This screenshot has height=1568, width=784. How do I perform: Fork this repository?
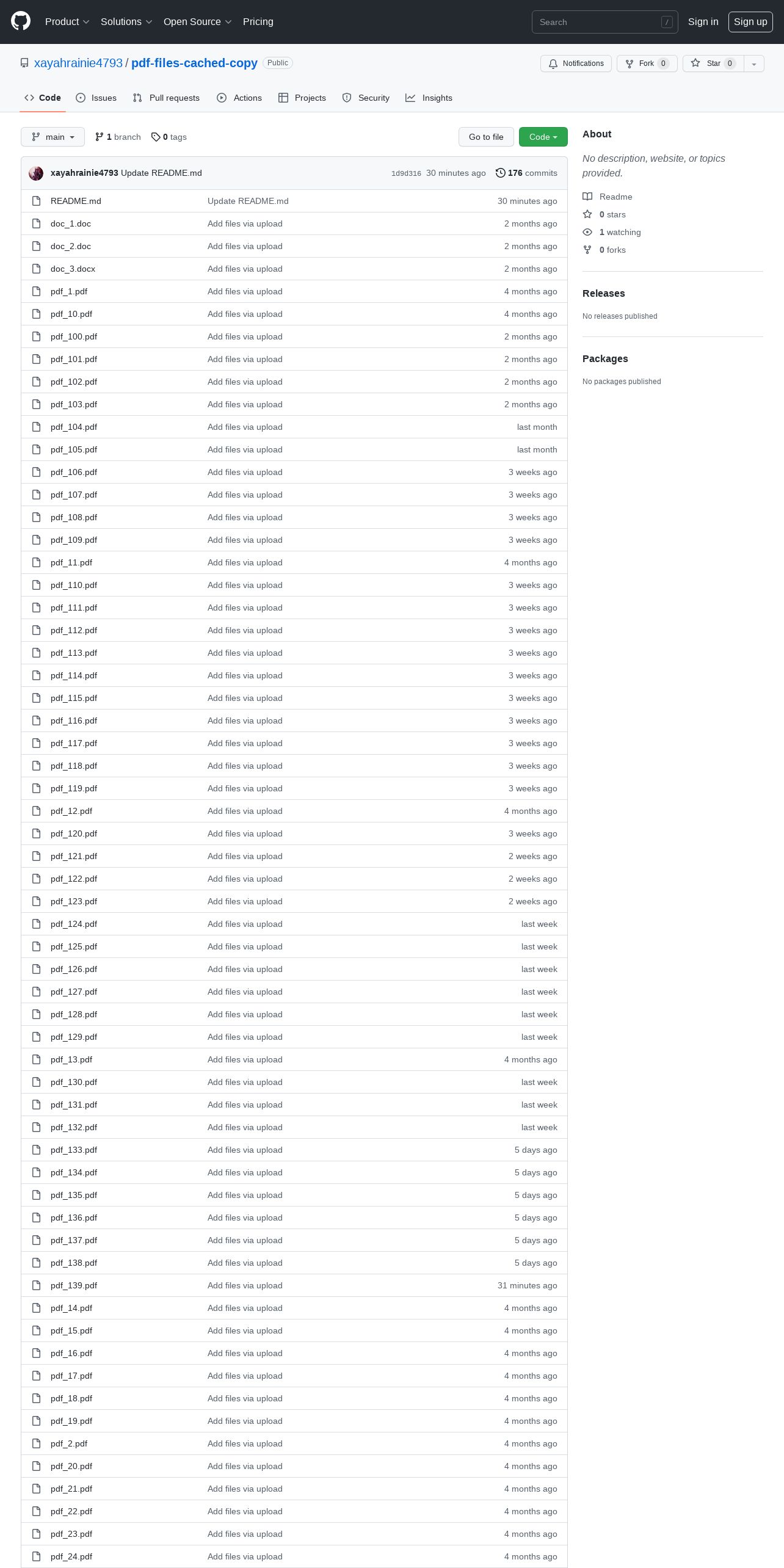(647, 64)
